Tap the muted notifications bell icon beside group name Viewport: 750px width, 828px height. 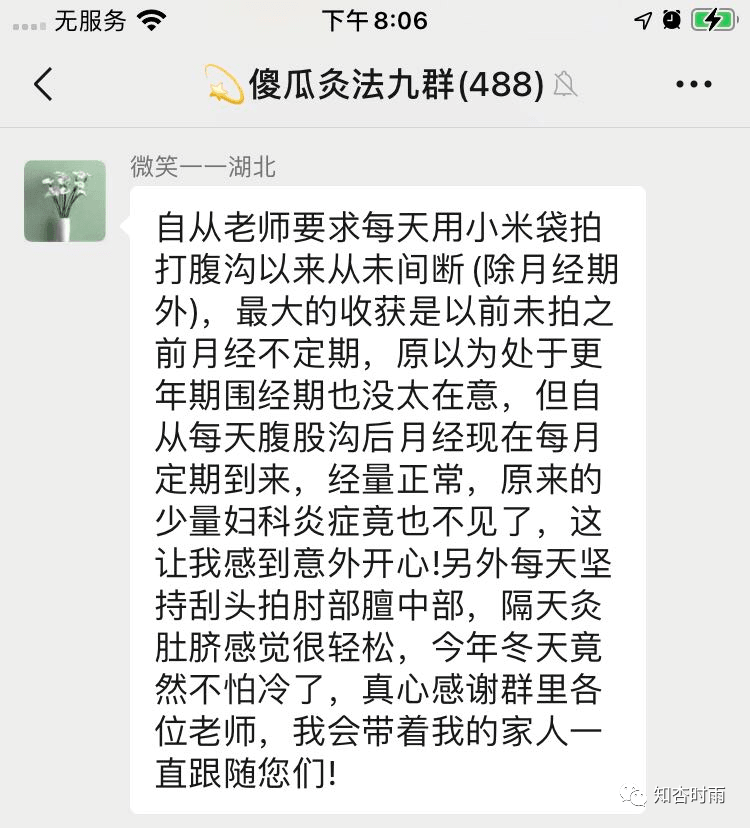pyautogui.click(x=566, y=85)
